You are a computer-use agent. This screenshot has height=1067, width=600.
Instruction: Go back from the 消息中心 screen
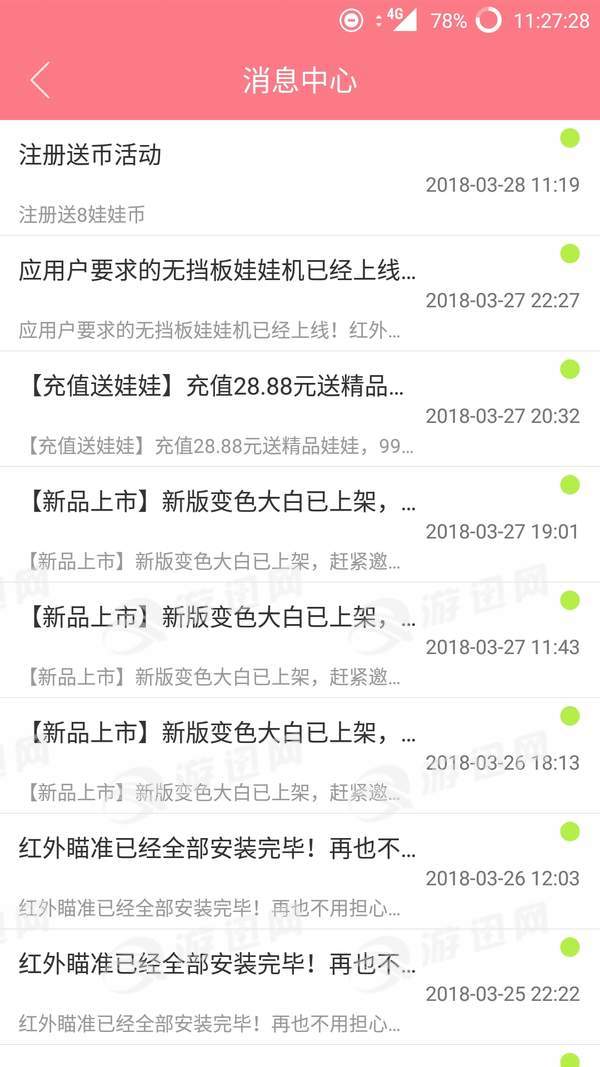pos(40,80)
